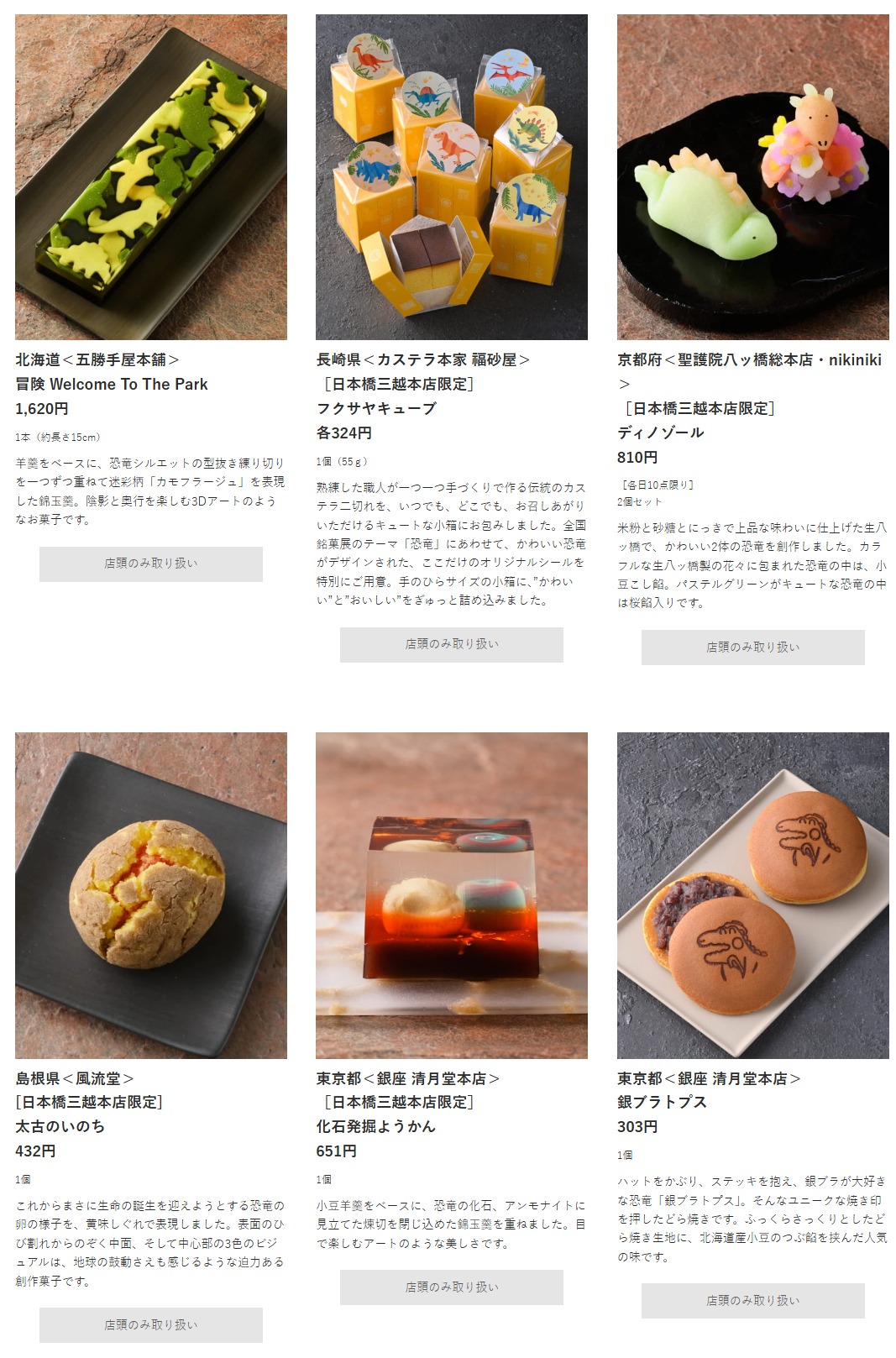Screen dimensions: 896x1358
Task: Open the 銀ブラトプス product image
Action: click(752, 895)
